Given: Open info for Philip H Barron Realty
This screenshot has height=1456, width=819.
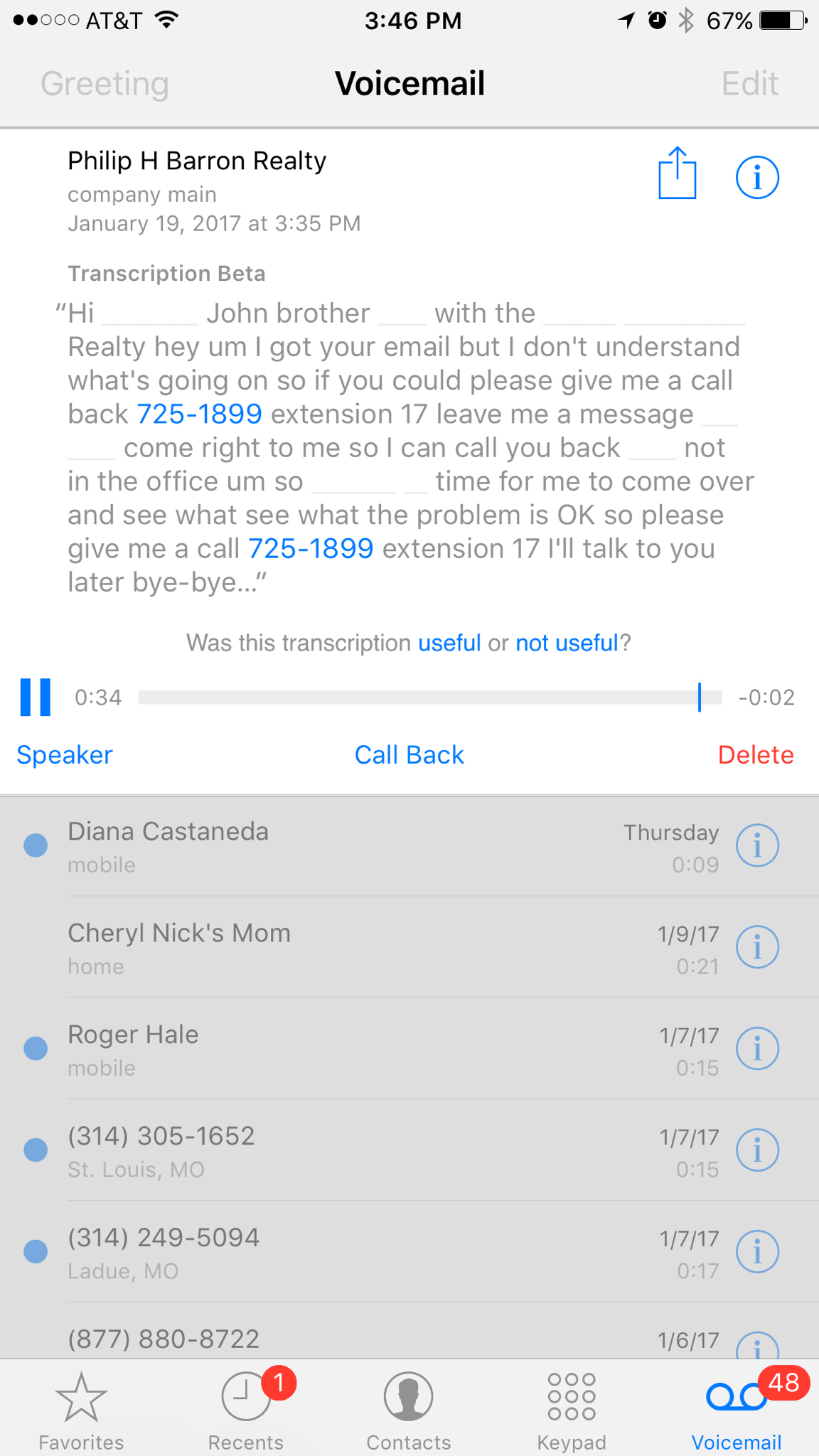Looking at the screenshot, I should point(757,177).
